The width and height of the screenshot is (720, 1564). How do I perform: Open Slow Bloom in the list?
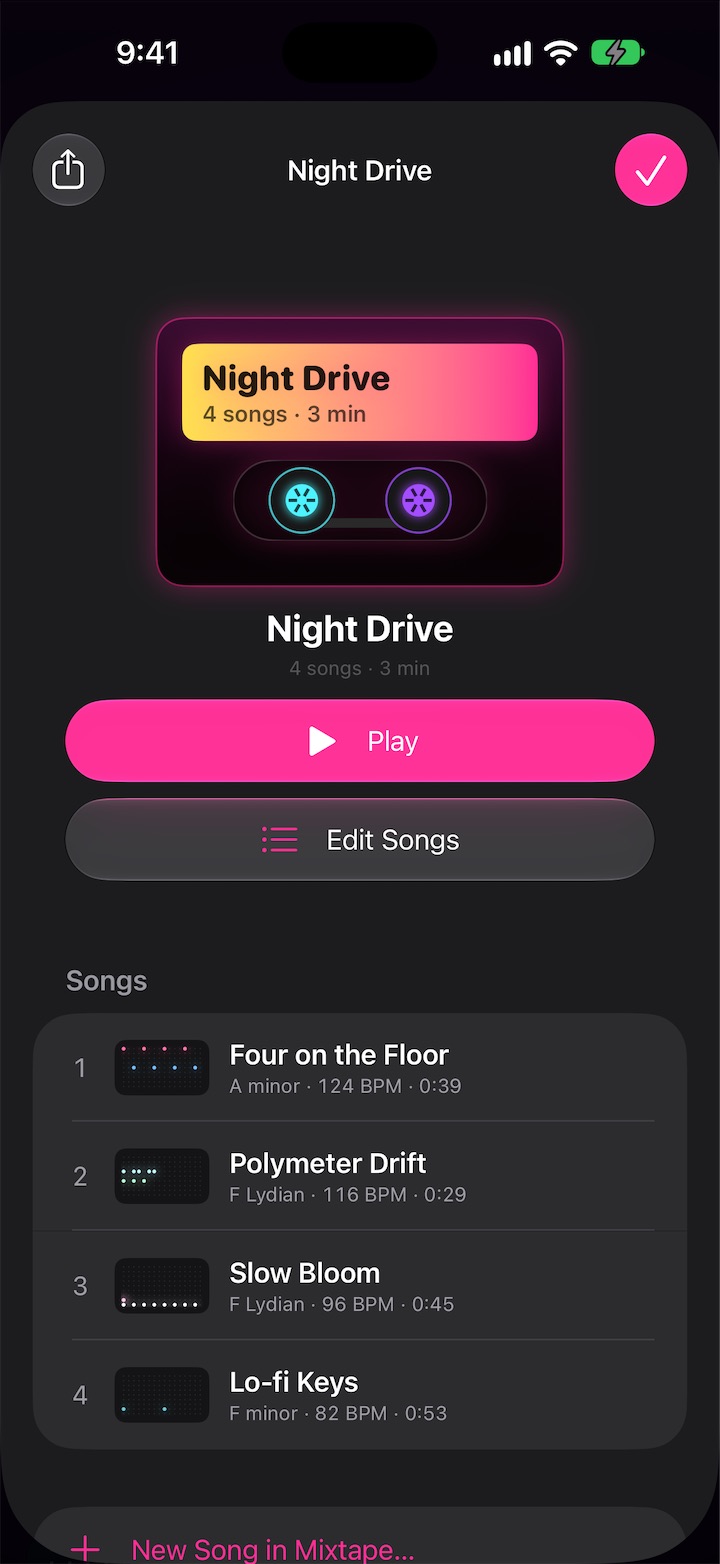(360, 1286)
